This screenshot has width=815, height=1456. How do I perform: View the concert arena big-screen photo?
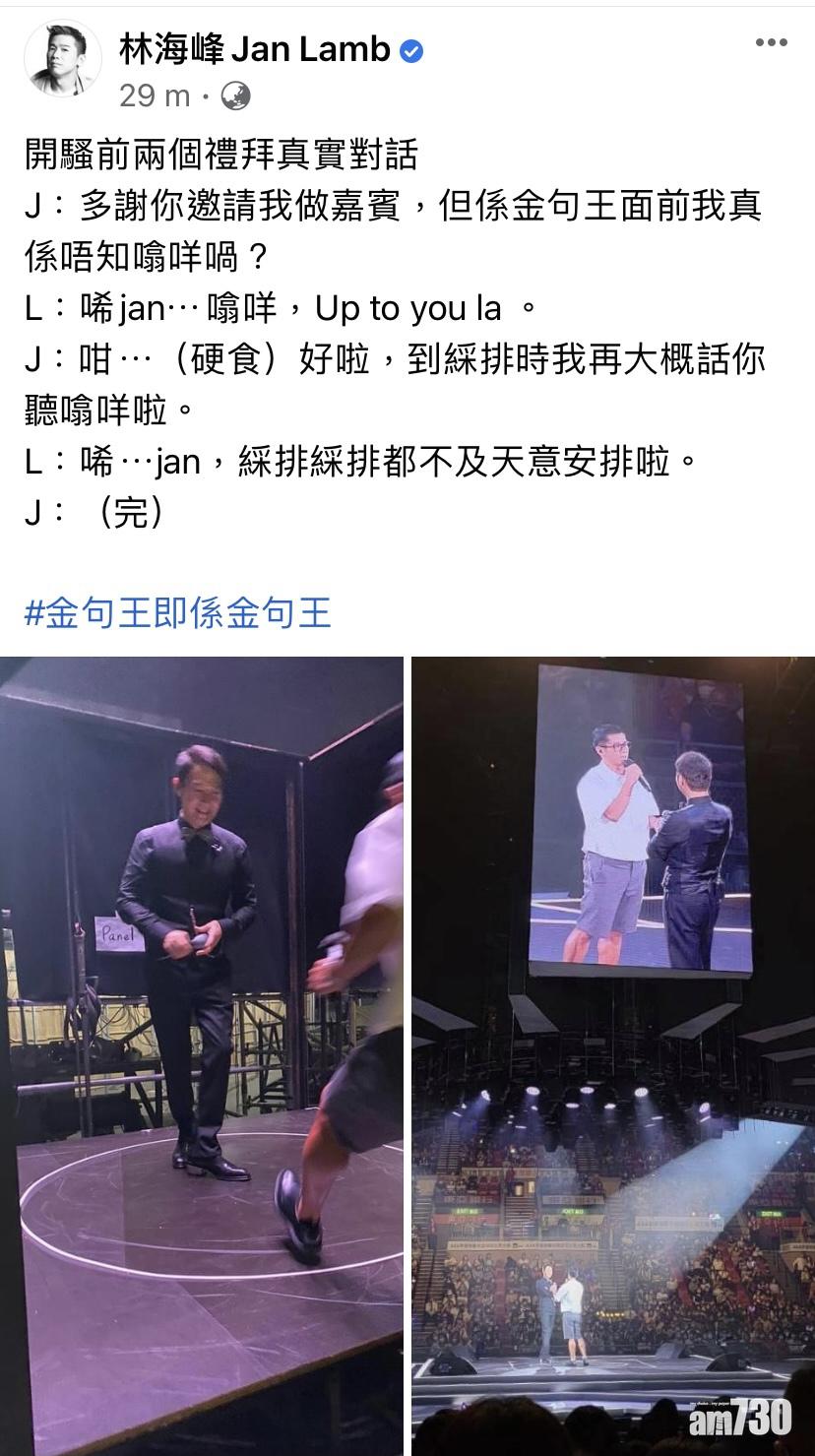612,1053
